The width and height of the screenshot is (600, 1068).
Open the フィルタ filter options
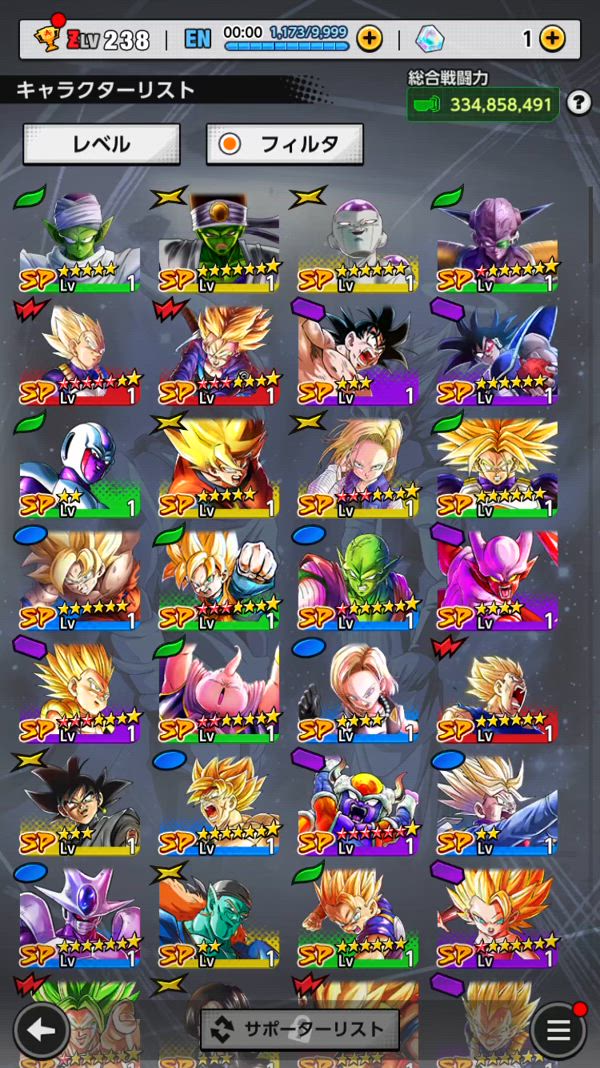[x=285, y=144]
